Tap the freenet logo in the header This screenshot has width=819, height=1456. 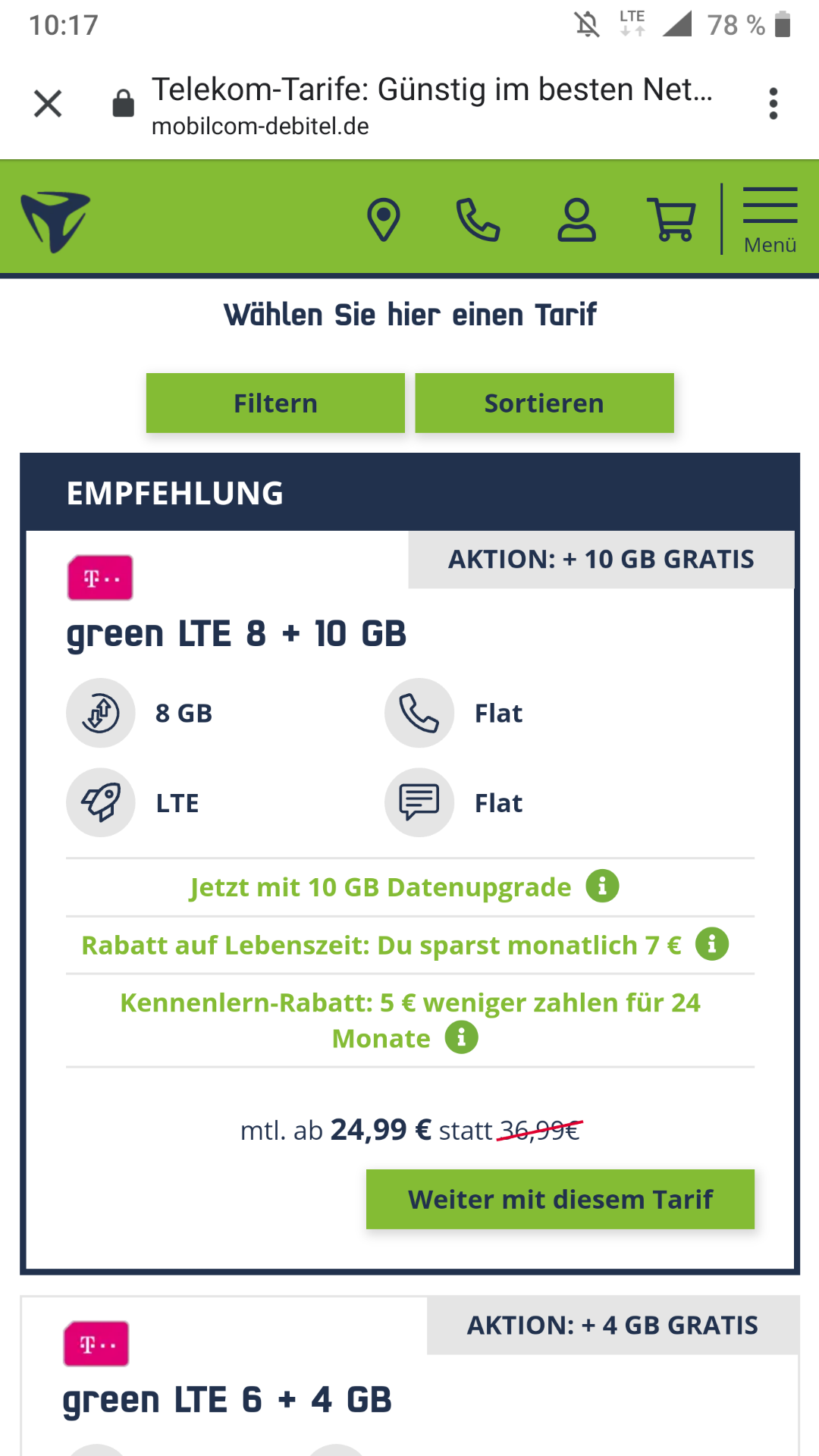pos(55,221)
